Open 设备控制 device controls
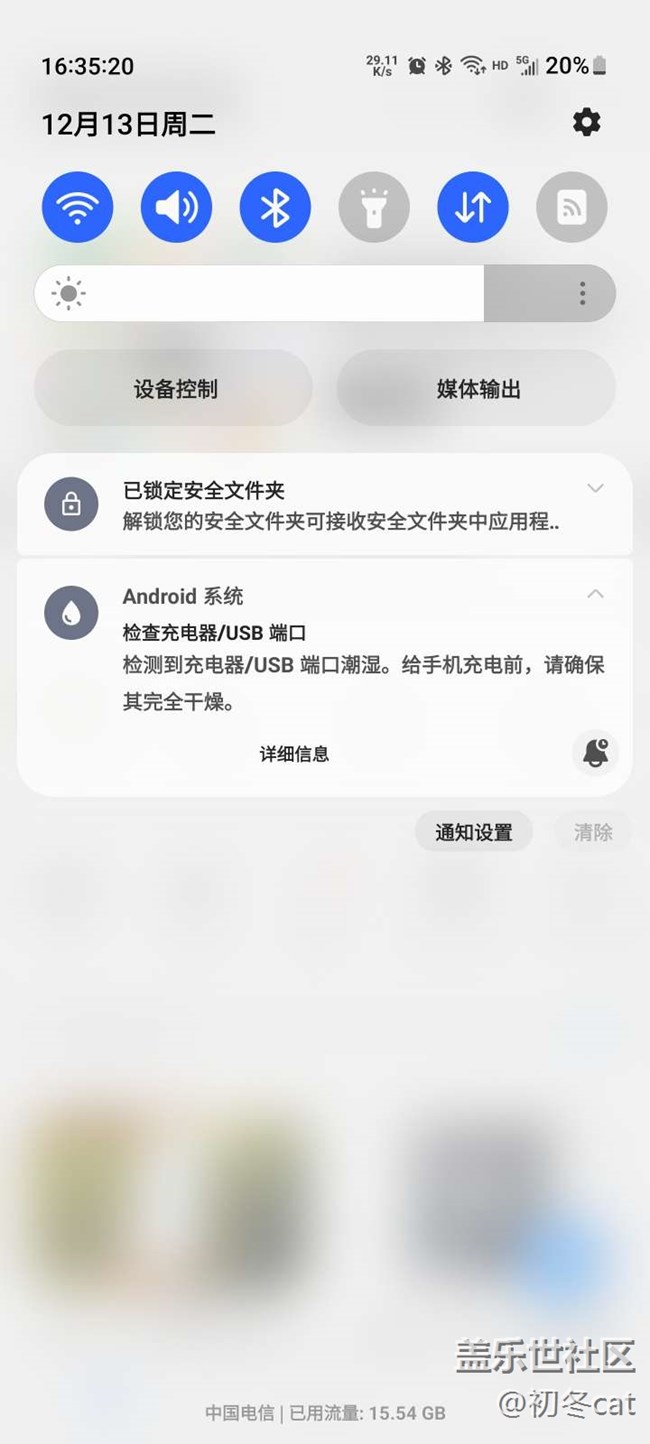 [174, 389]
